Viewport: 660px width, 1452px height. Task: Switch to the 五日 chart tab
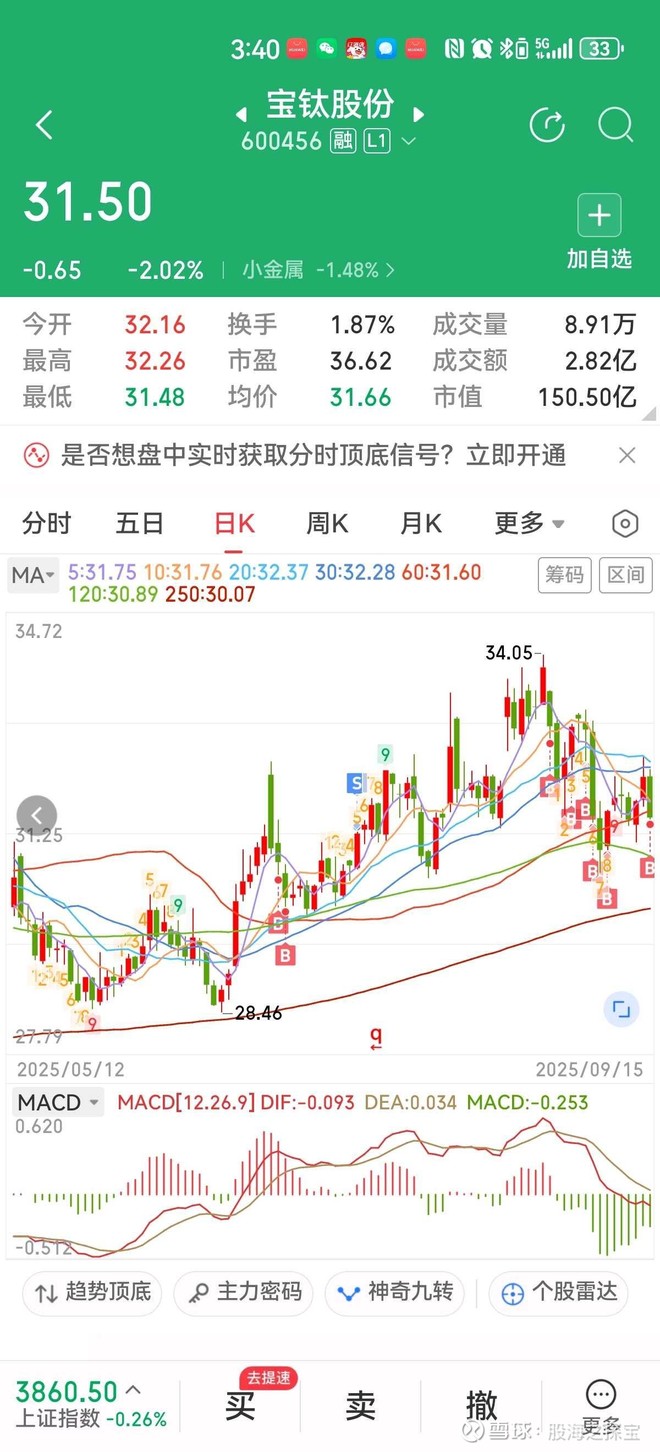(x=139, y=523)
